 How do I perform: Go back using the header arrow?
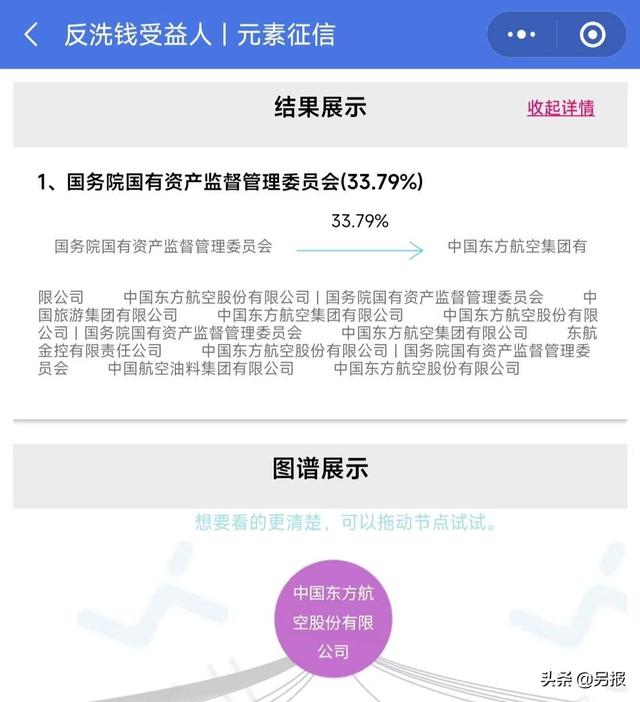pos(32,35)
